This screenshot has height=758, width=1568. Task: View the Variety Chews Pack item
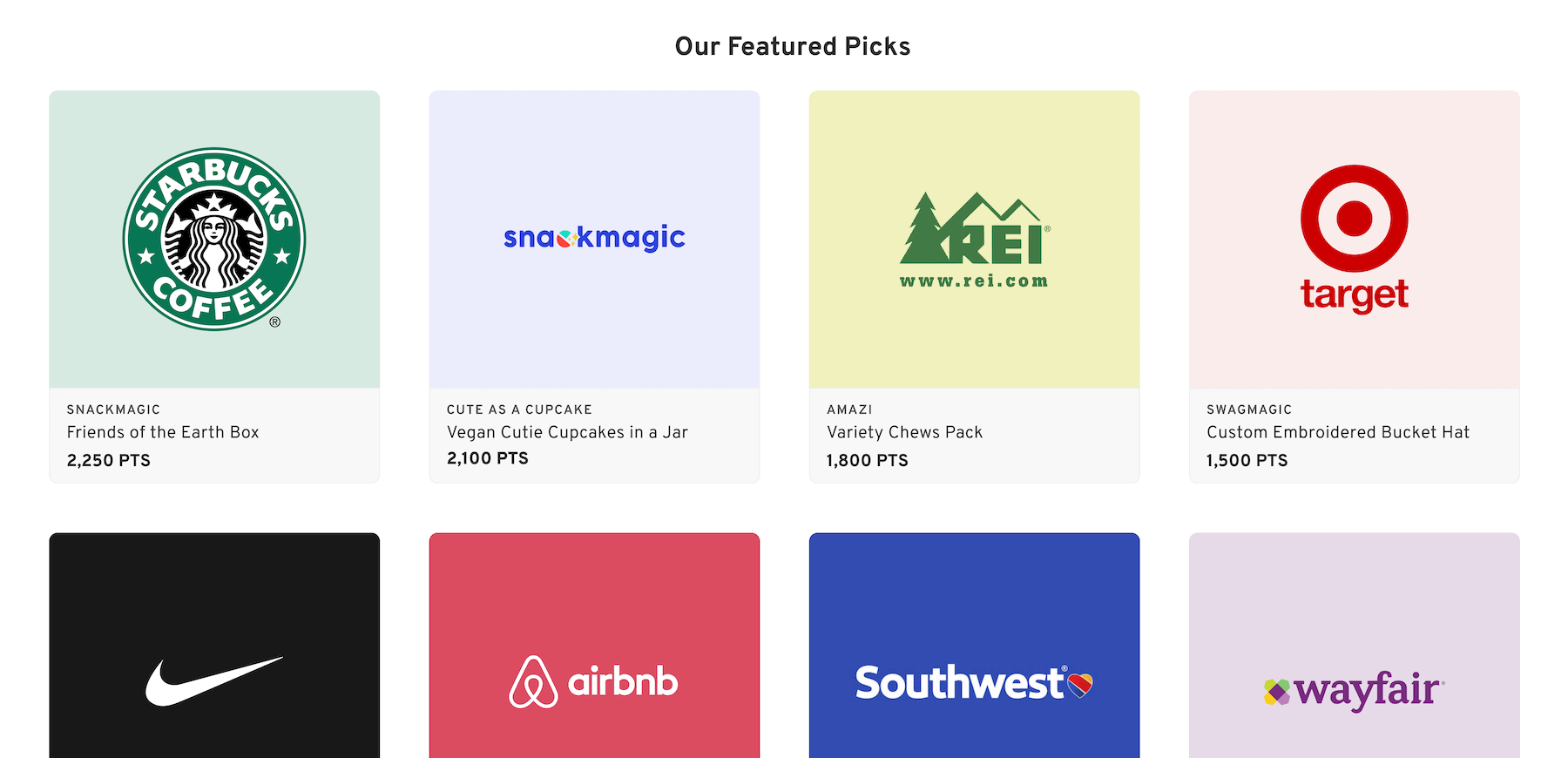(x=974, y=286)
